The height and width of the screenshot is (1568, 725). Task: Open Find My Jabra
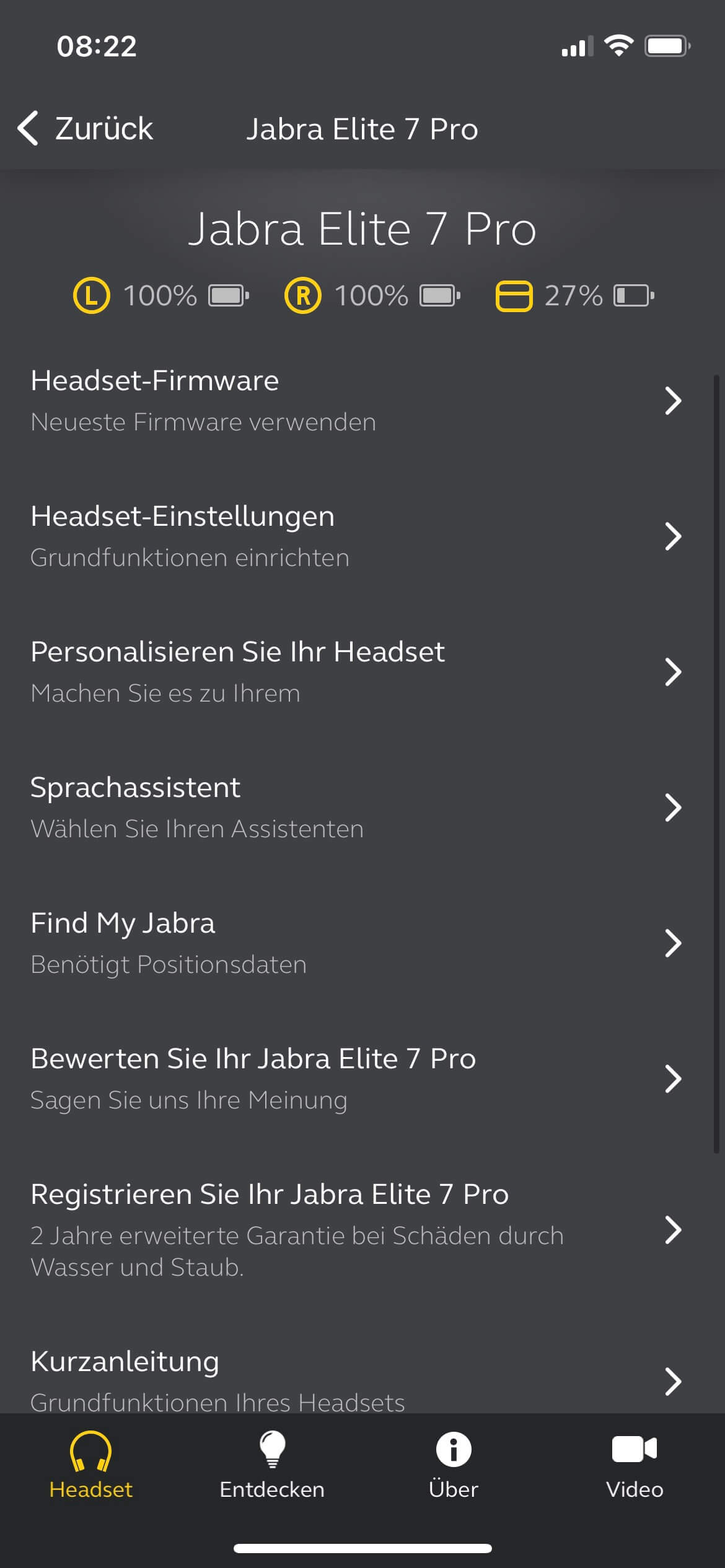356,943
